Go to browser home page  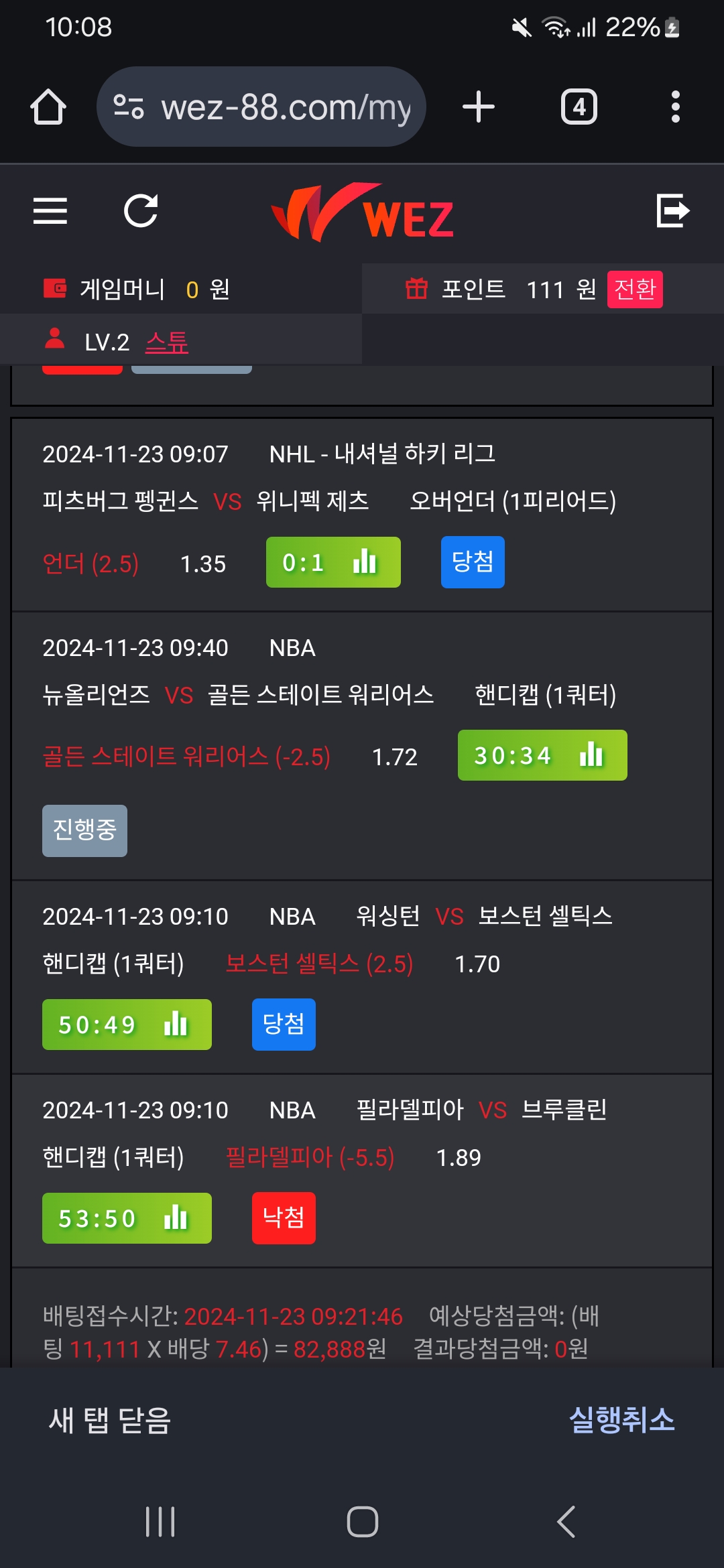pos(48,107)
